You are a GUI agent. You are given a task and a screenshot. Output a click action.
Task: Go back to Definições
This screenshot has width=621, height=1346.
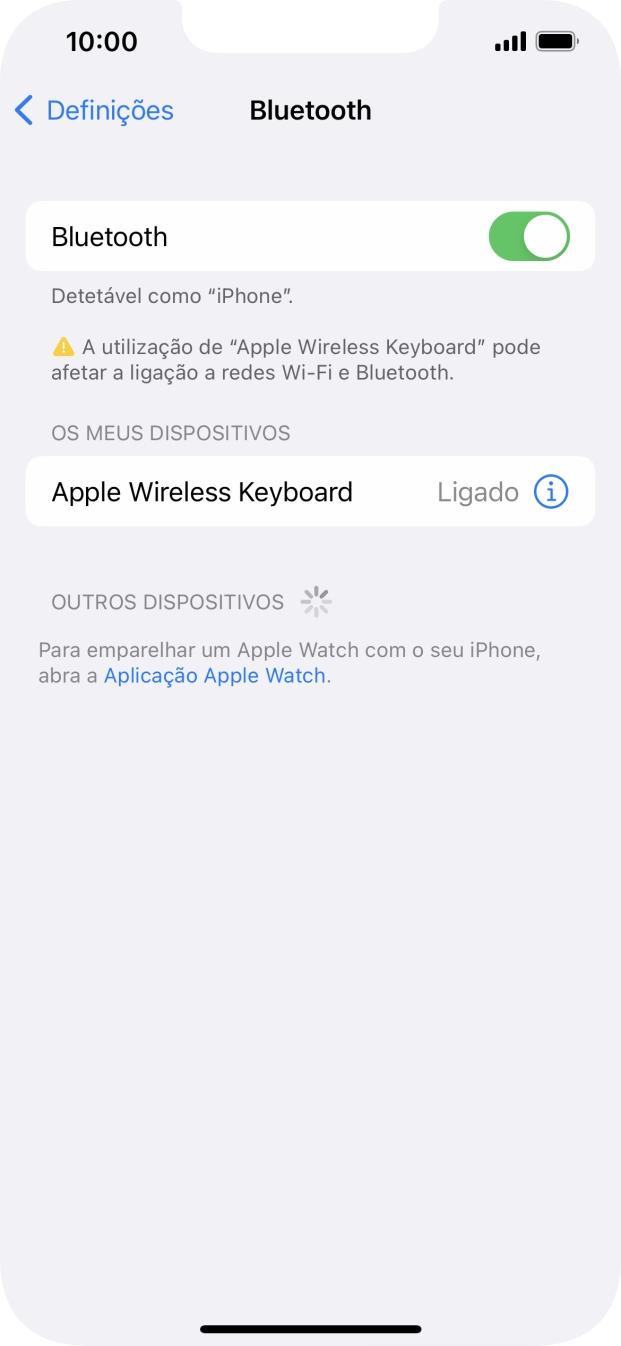(x=94, y=110)
